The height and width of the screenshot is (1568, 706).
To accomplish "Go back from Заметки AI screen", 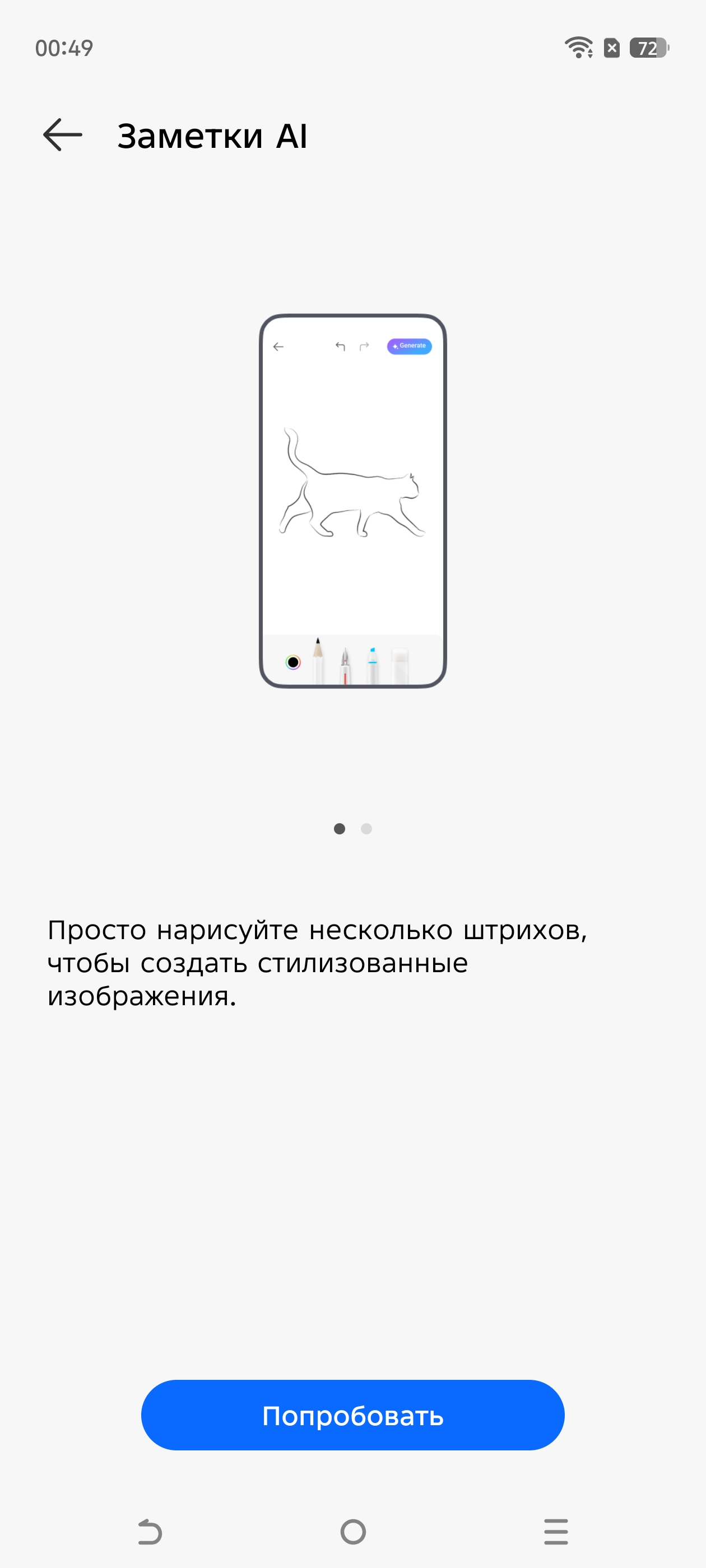I will point(63,134).
